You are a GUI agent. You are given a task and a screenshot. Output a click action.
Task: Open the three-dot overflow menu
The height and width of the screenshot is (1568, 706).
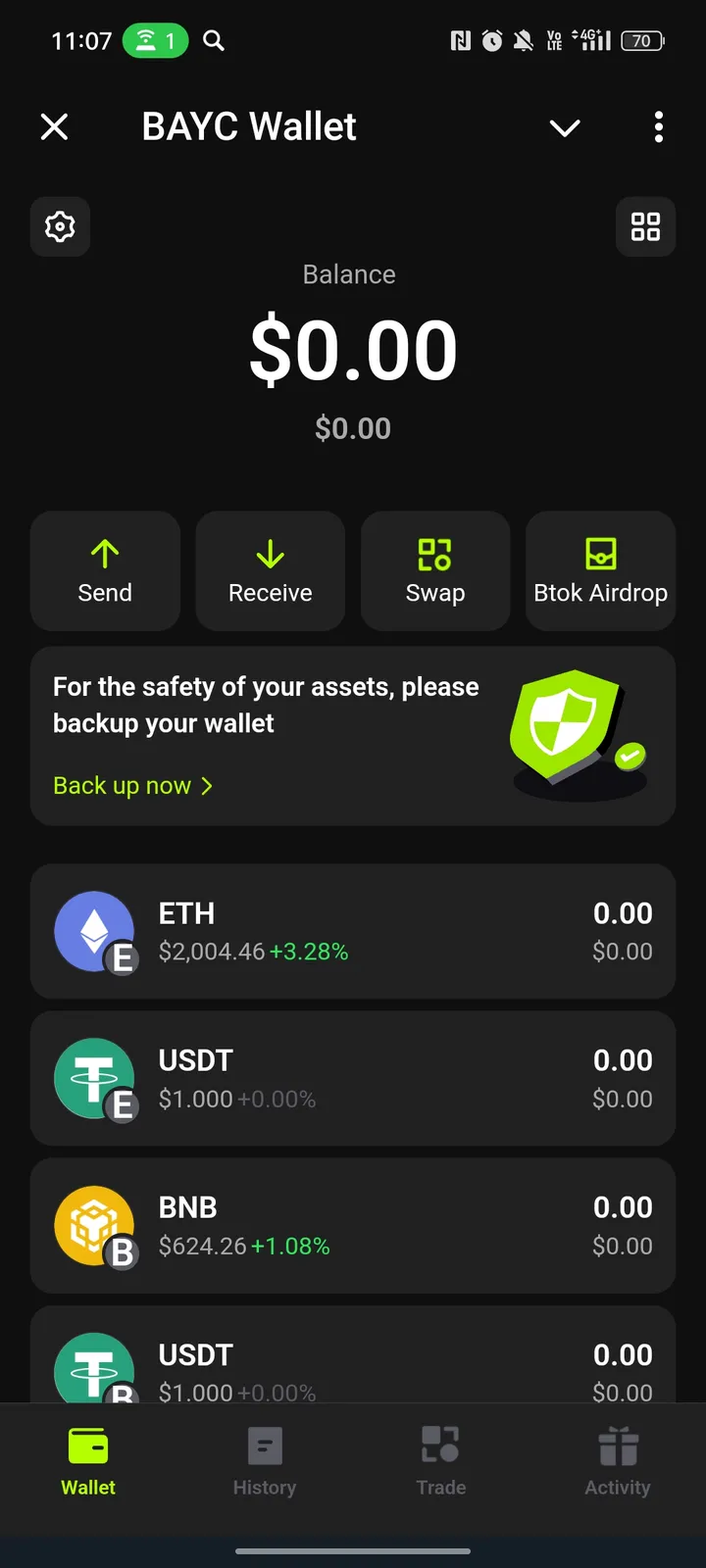pyautogui.click(x=658, y=127)
